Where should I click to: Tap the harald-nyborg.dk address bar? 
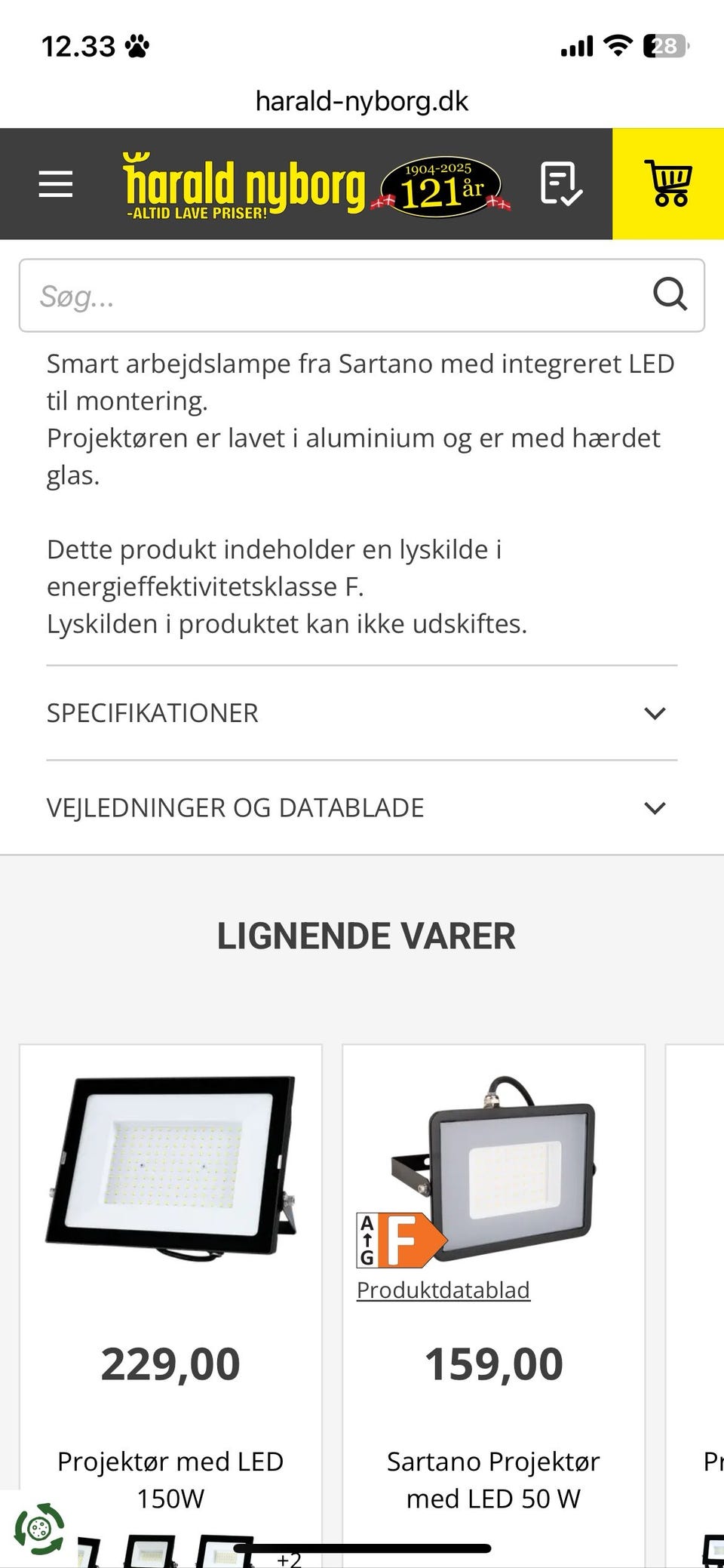click(362, 100)
